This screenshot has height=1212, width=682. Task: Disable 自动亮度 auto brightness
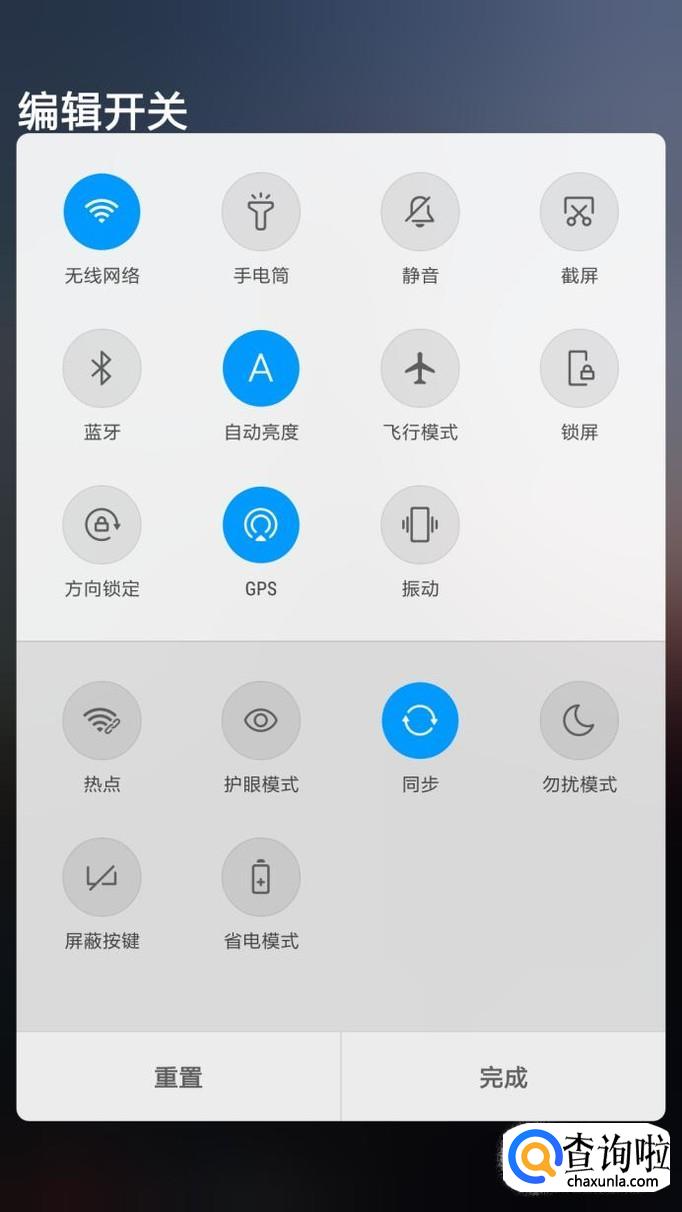point(261,368)
